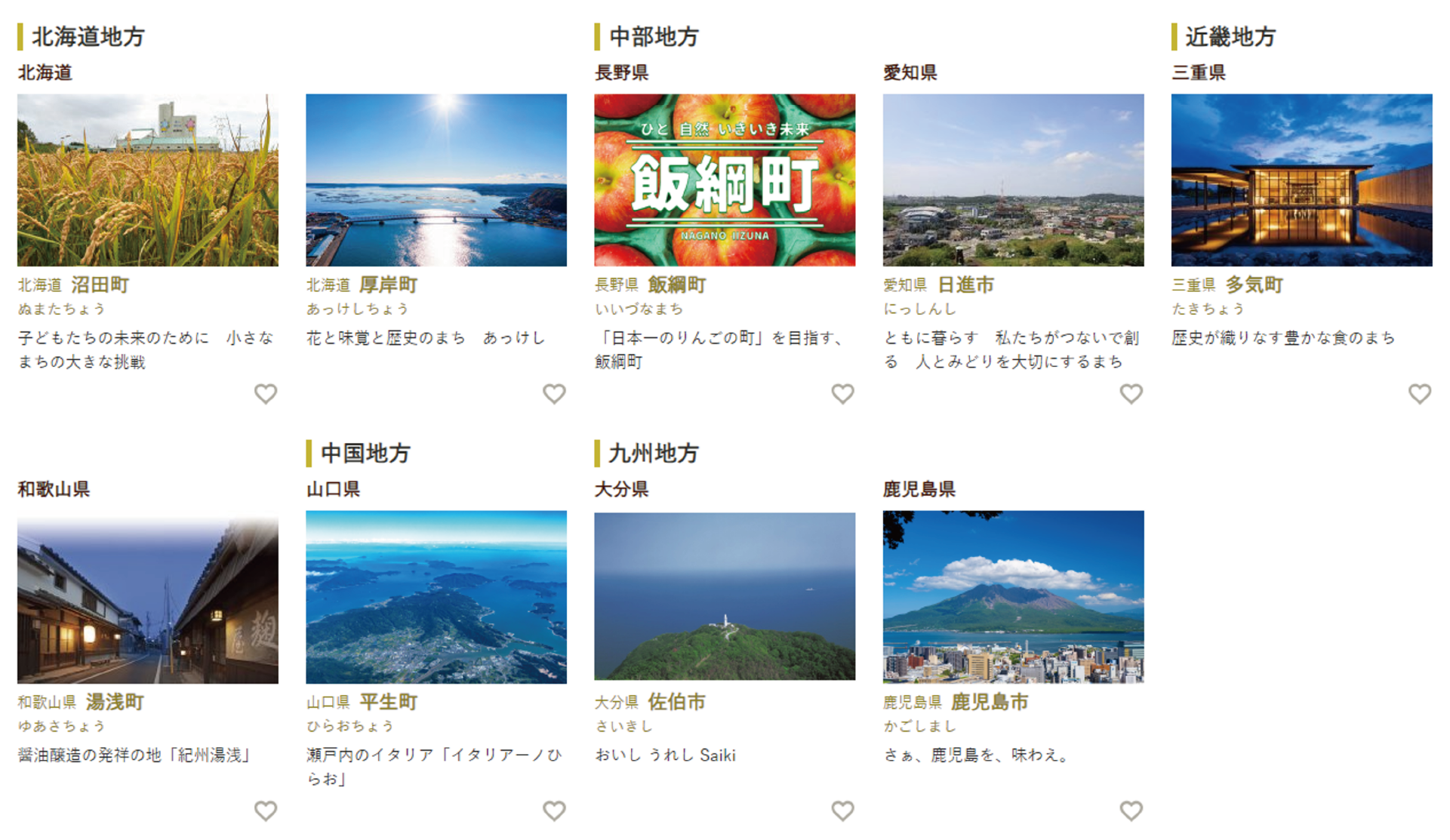Favorite 沼田町 with its heart icon
Screen dimensions: 1450x840
265,394
